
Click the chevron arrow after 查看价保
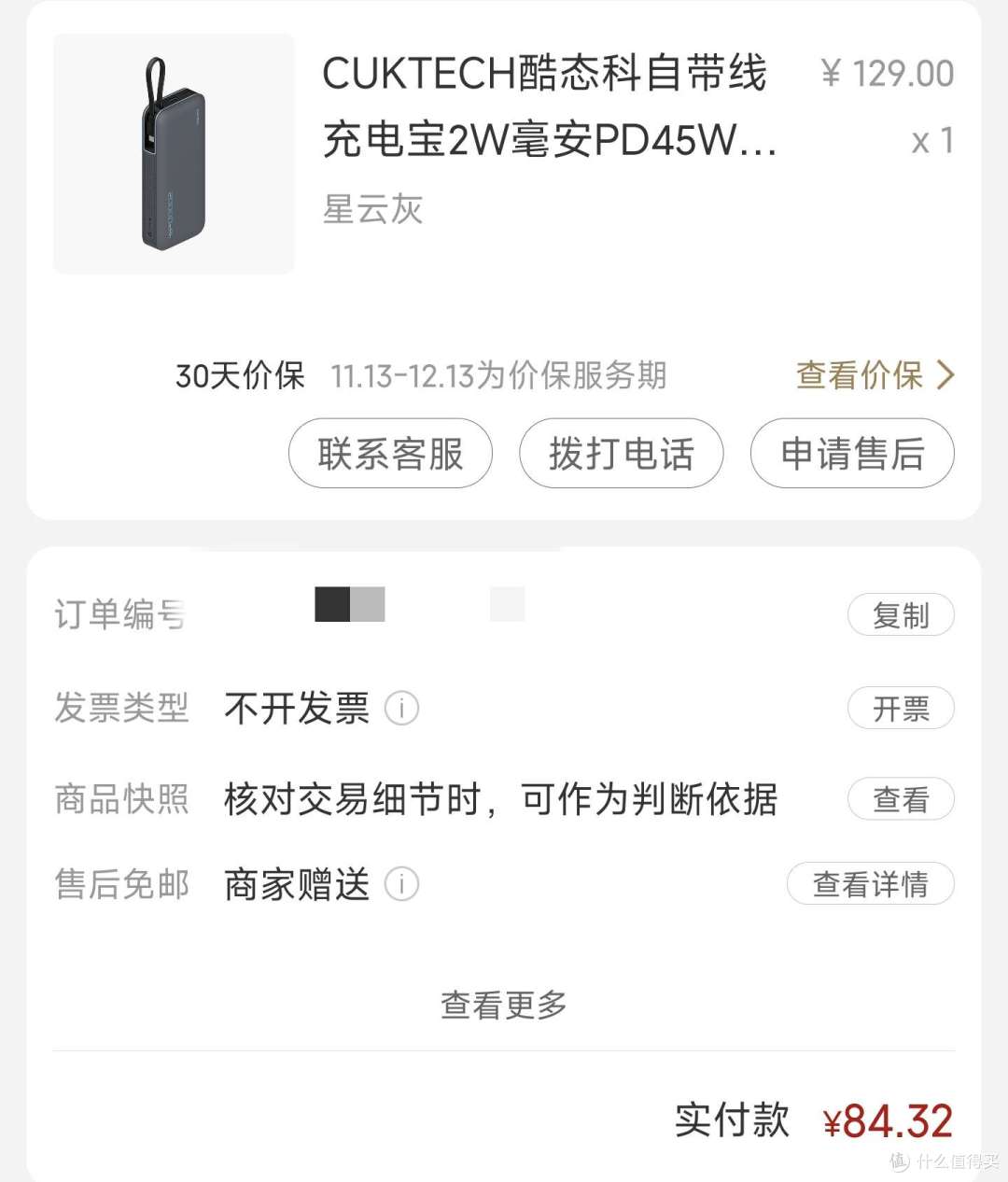coord(946,375)
